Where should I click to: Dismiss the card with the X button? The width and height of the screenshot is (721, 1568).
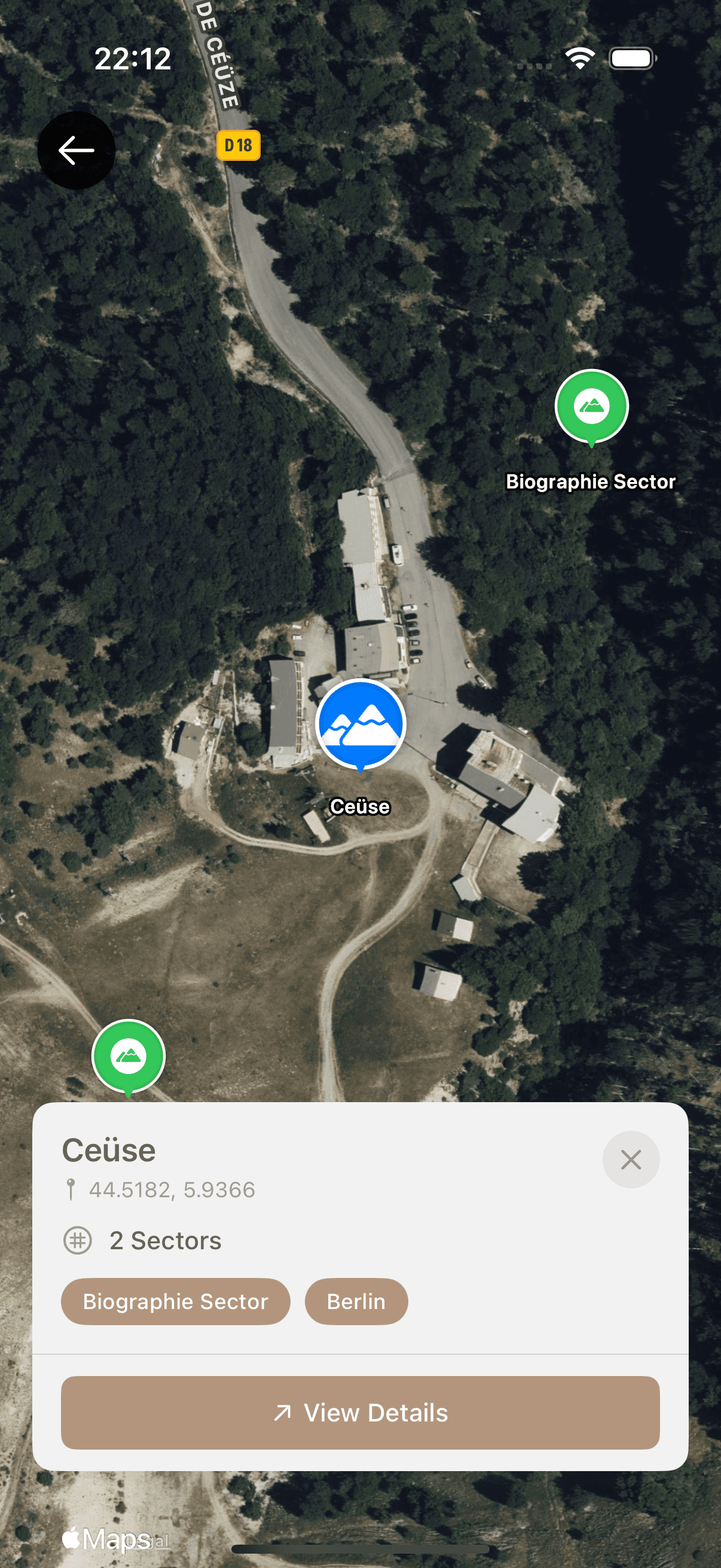coord(630,1159)
